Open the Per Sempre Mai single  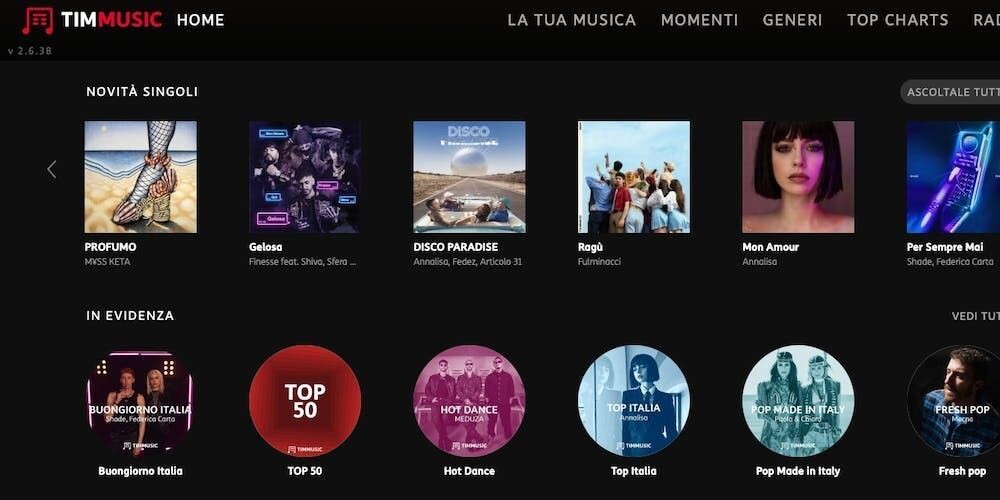point(952,177)
